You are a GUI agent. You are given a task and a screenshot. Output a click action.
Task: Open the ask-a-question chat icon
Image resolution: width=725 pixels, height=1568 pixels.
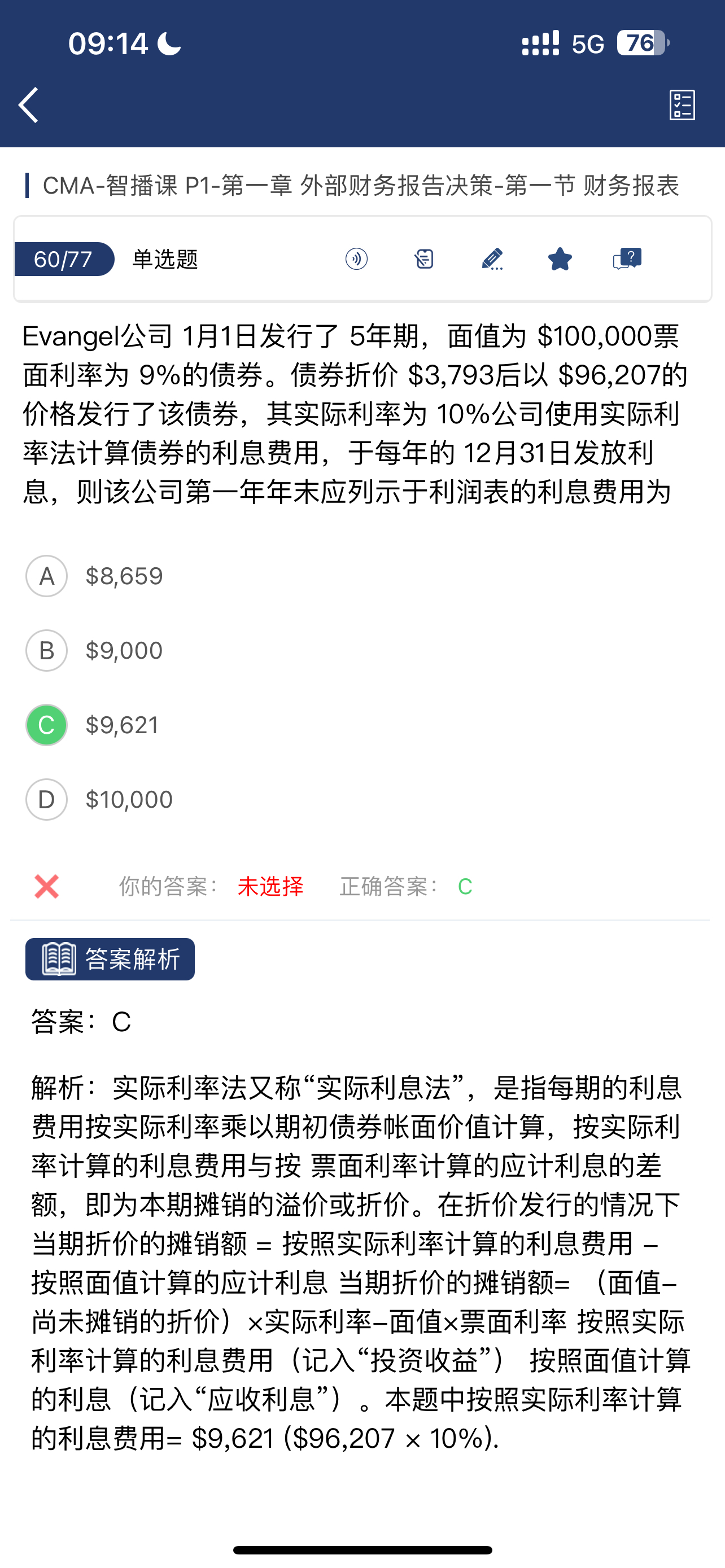[627, 259]
